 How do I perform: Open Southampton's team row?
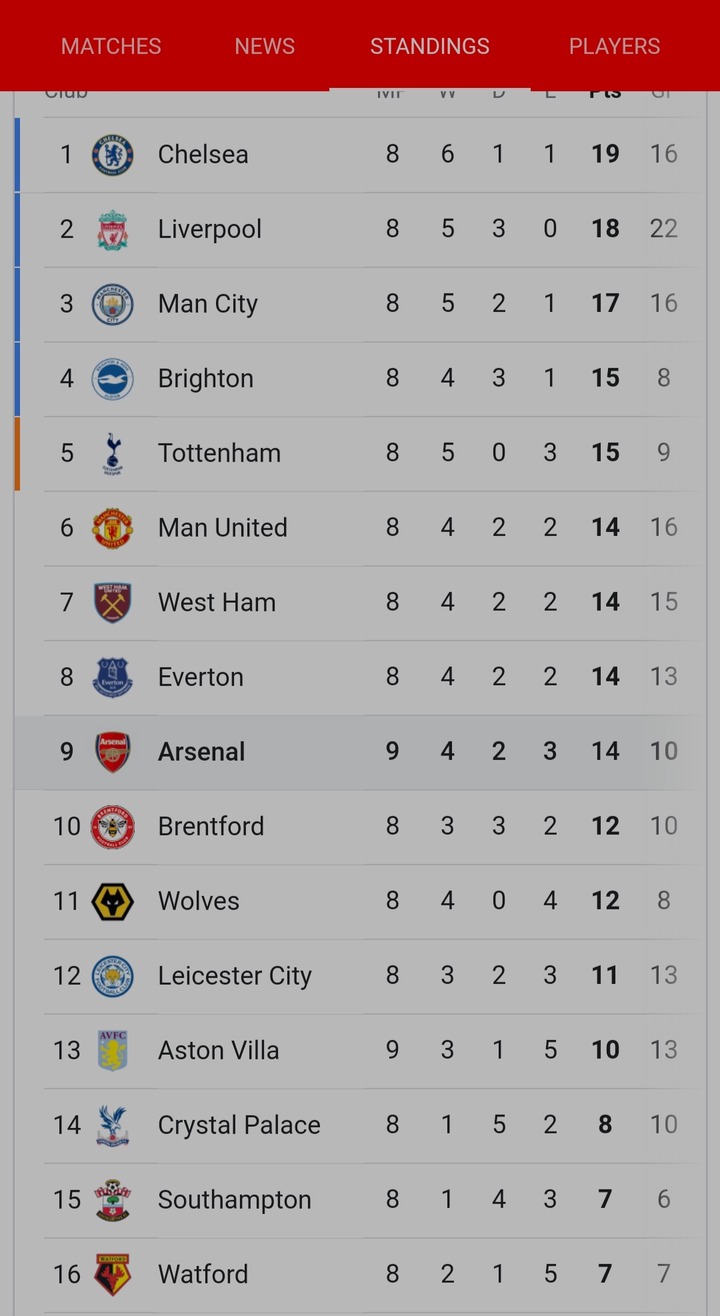(x=361, y=1200)
